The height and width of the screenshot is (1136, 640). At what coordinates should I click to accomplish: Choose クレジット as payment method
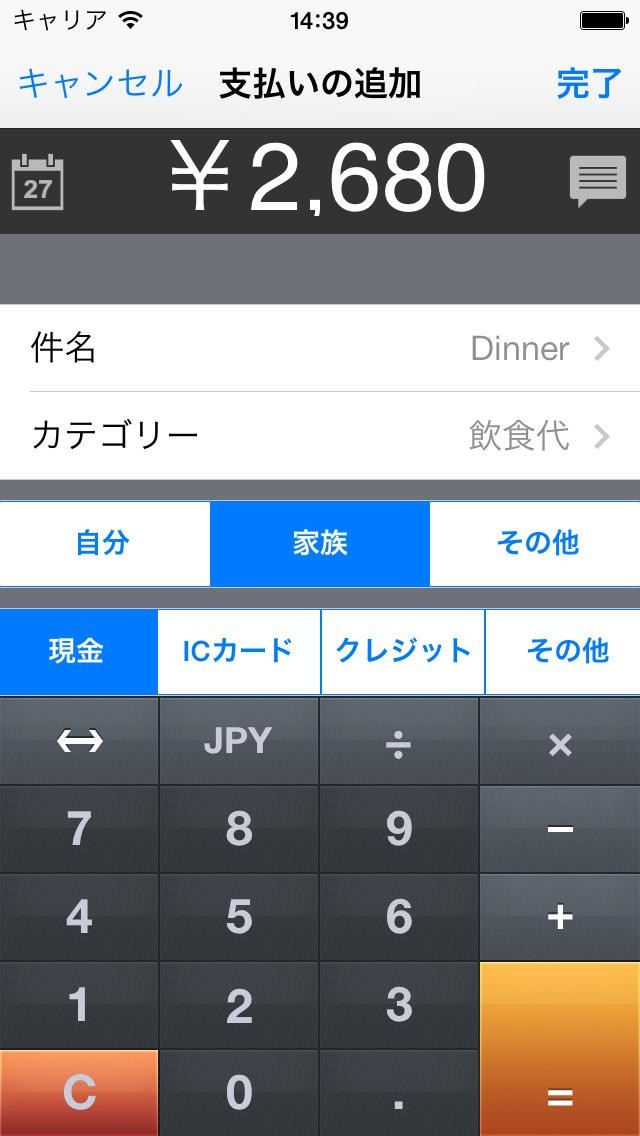403,651
